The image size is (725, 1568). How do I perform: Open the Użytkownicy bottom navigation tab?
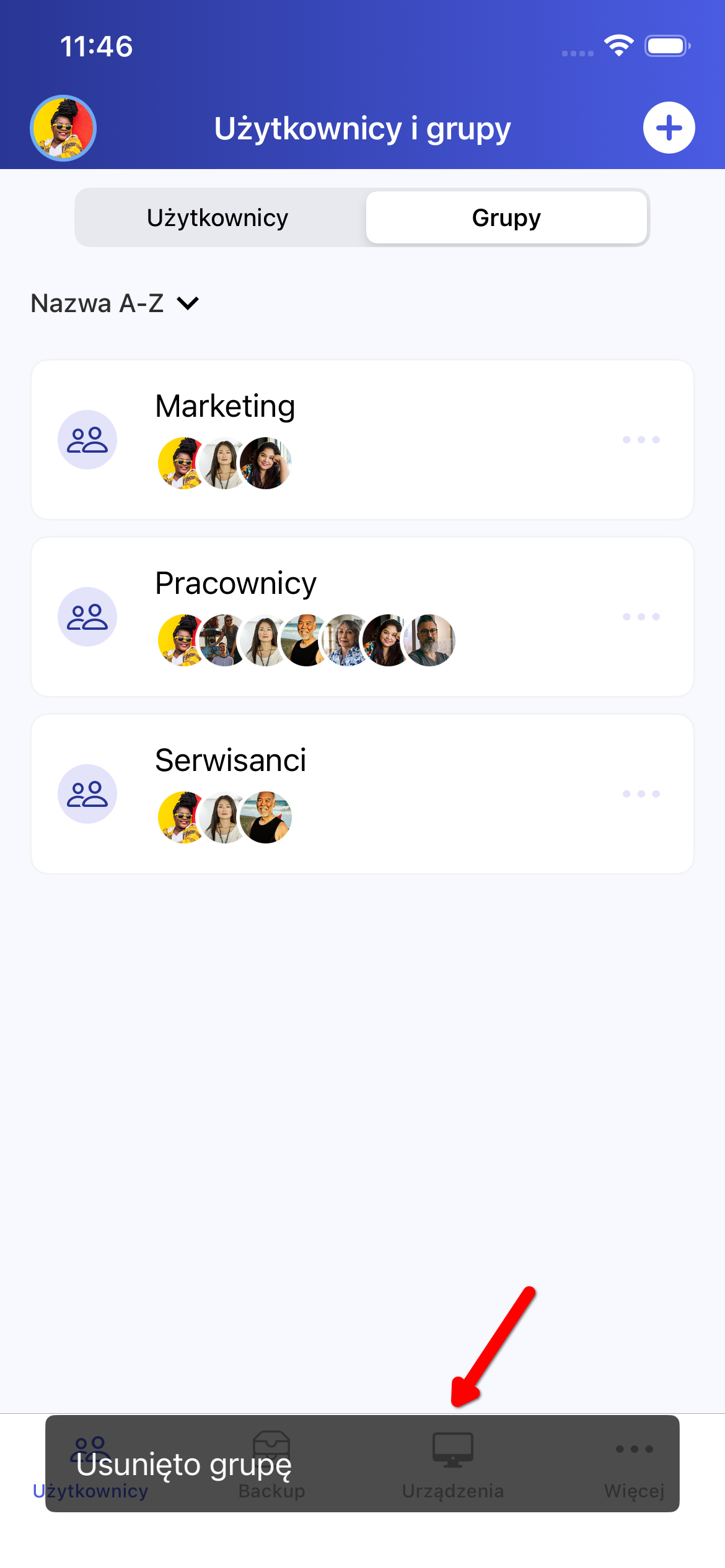point(90,1463)
